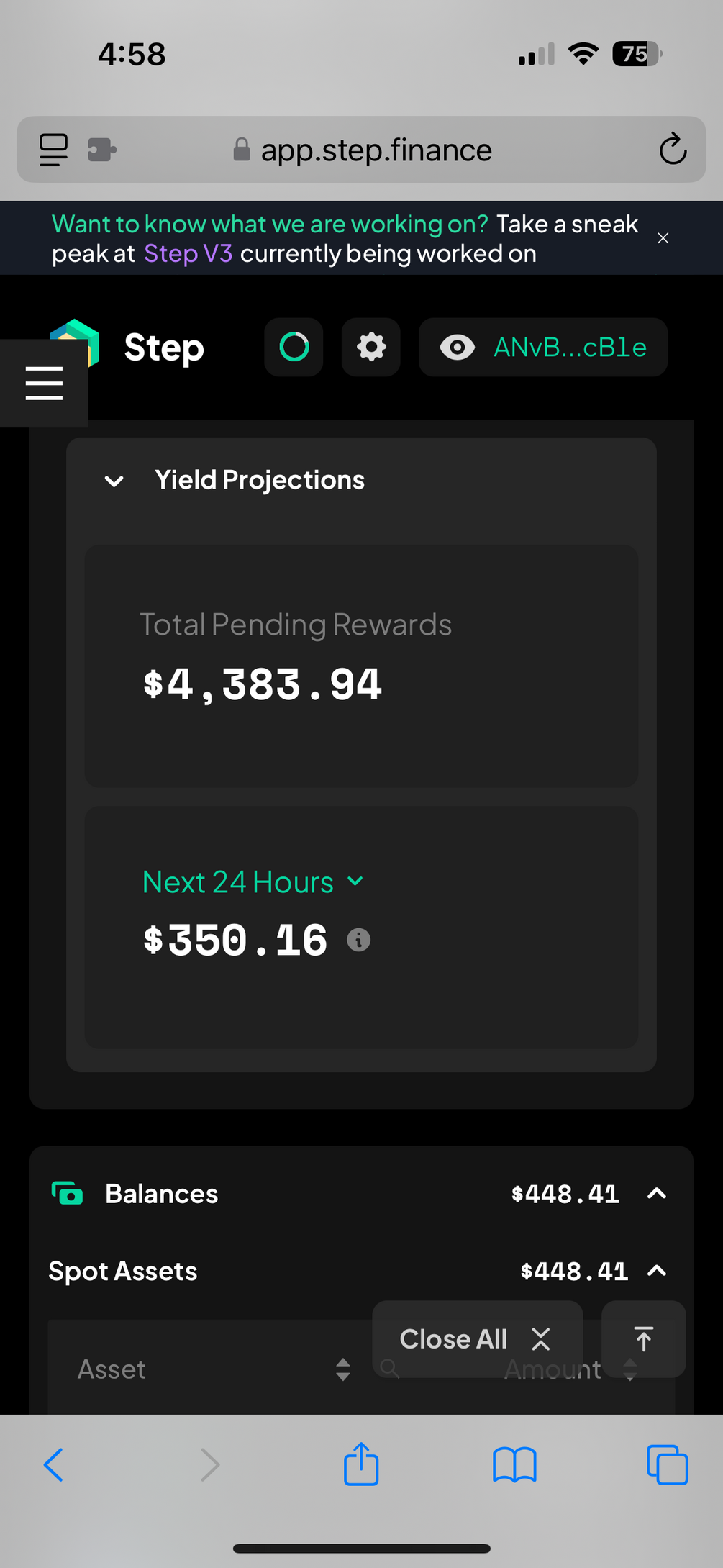Collapse the Balances section
The width and height of the screenshot is (723, 1568).
[656, 1194]
